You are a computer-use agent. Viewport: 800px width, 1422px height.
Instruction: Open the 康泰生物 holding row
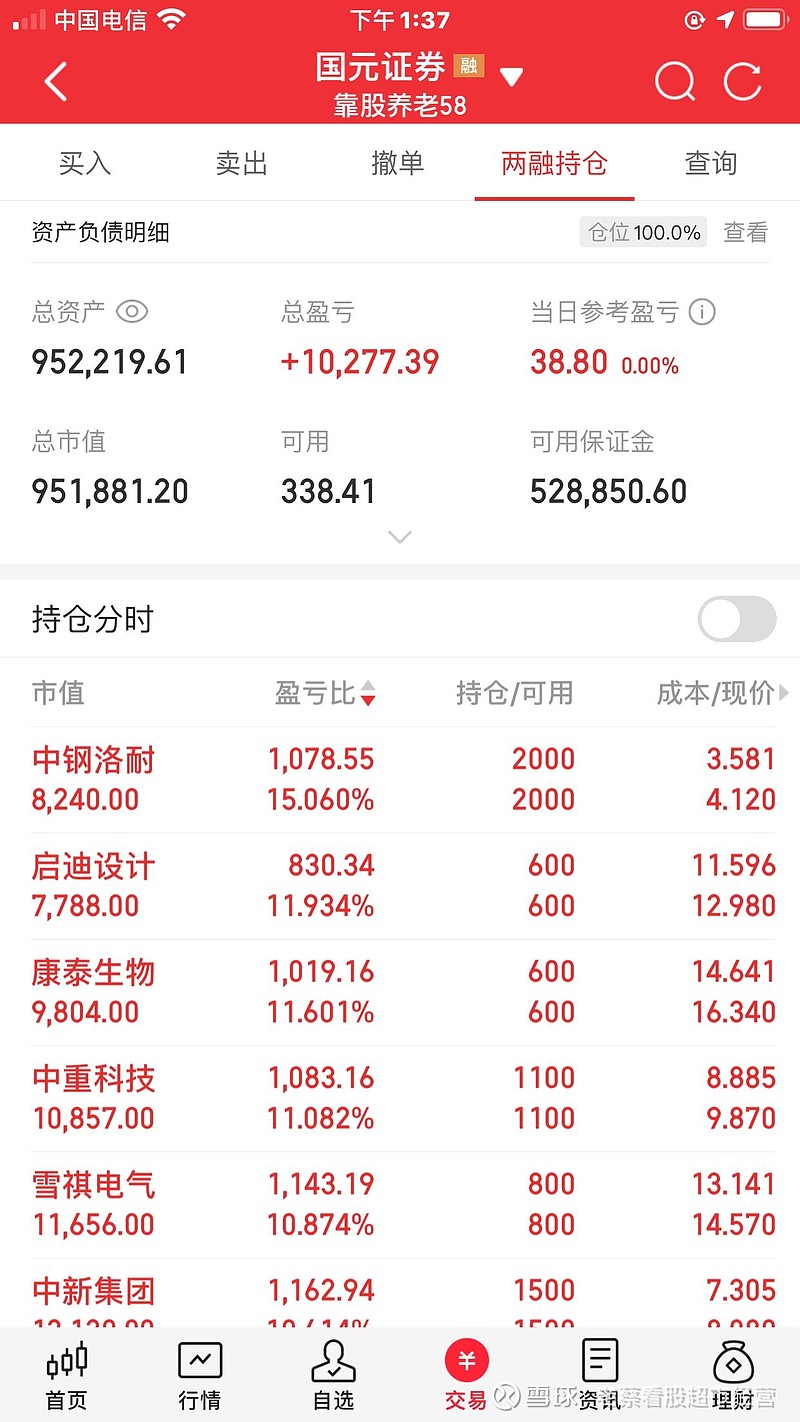tap(400, 992)
